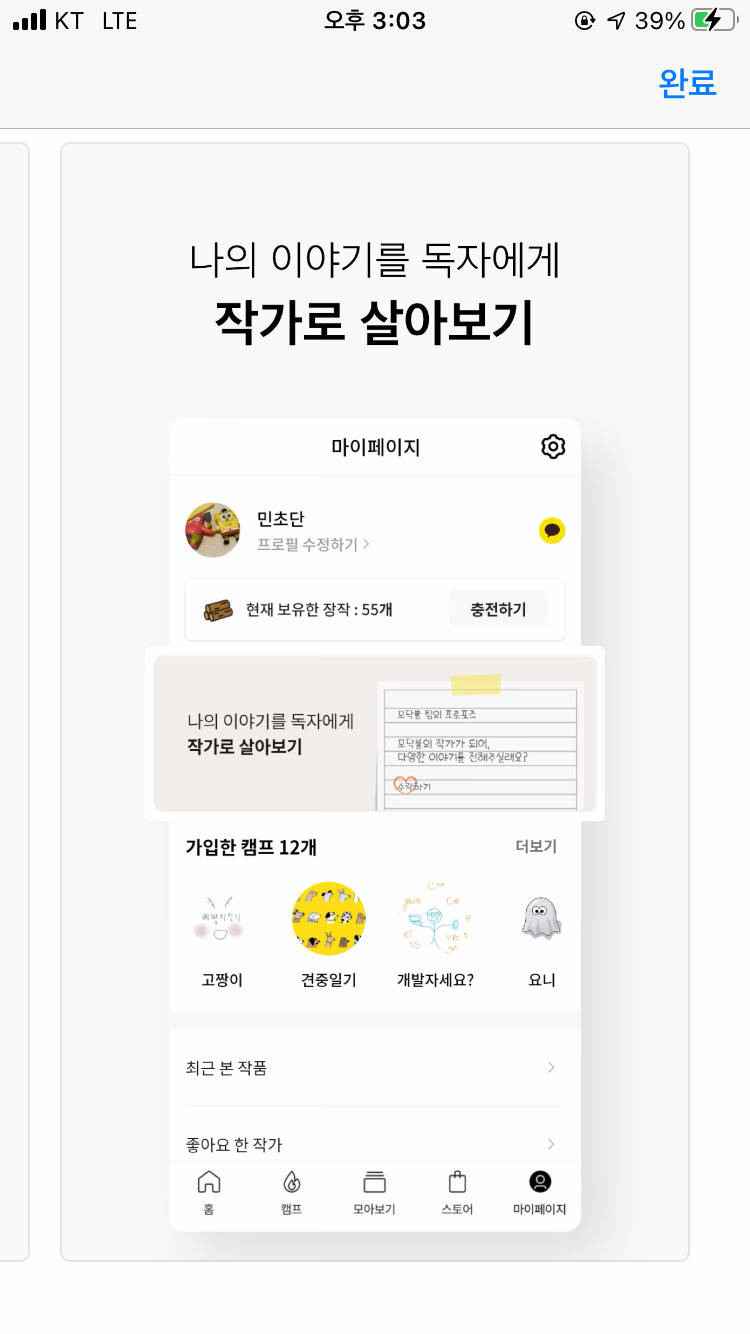Tap 완료 to close the screenshot preview
This screenshot has width=750, height=1334.
pos(688,83)
